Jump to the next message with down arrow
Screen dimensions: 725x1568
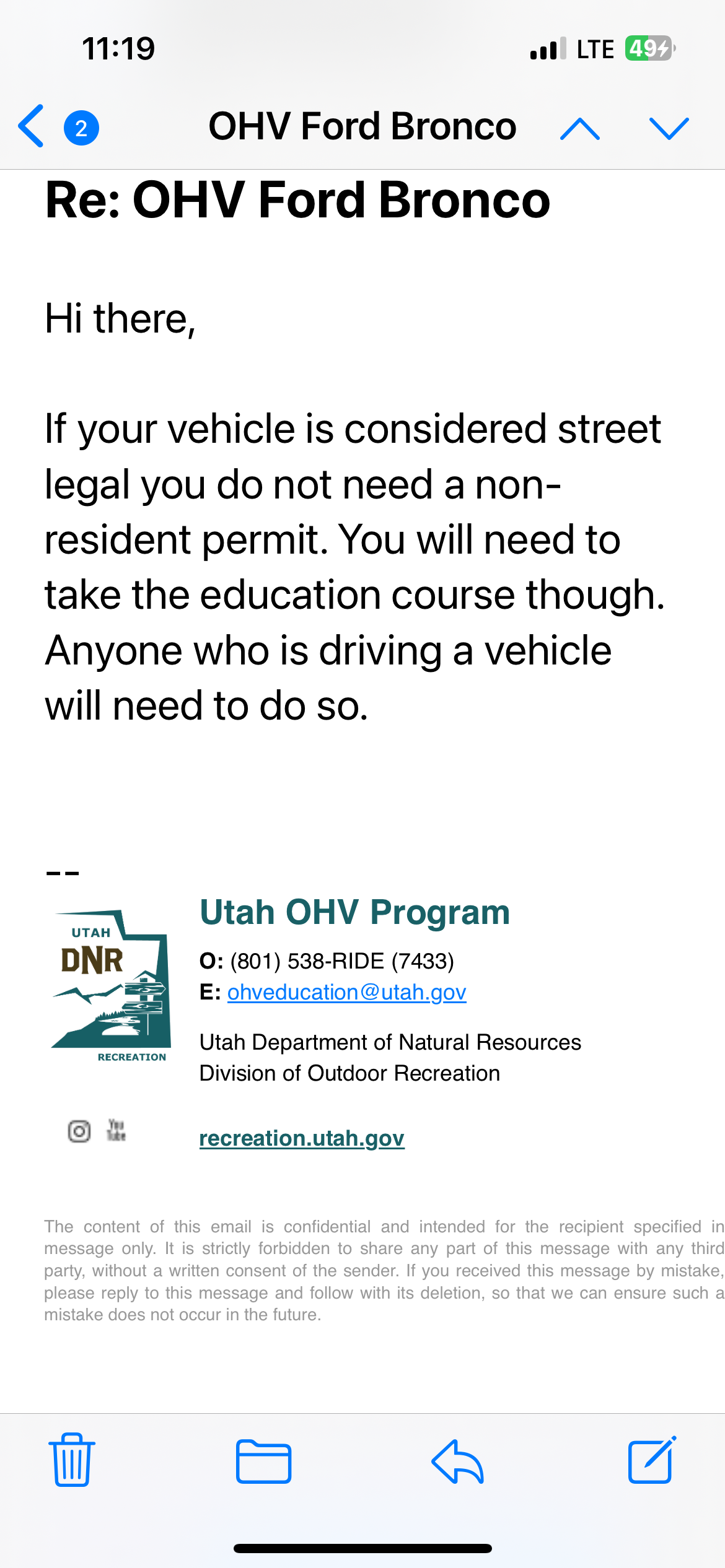[x=669, y=128]
